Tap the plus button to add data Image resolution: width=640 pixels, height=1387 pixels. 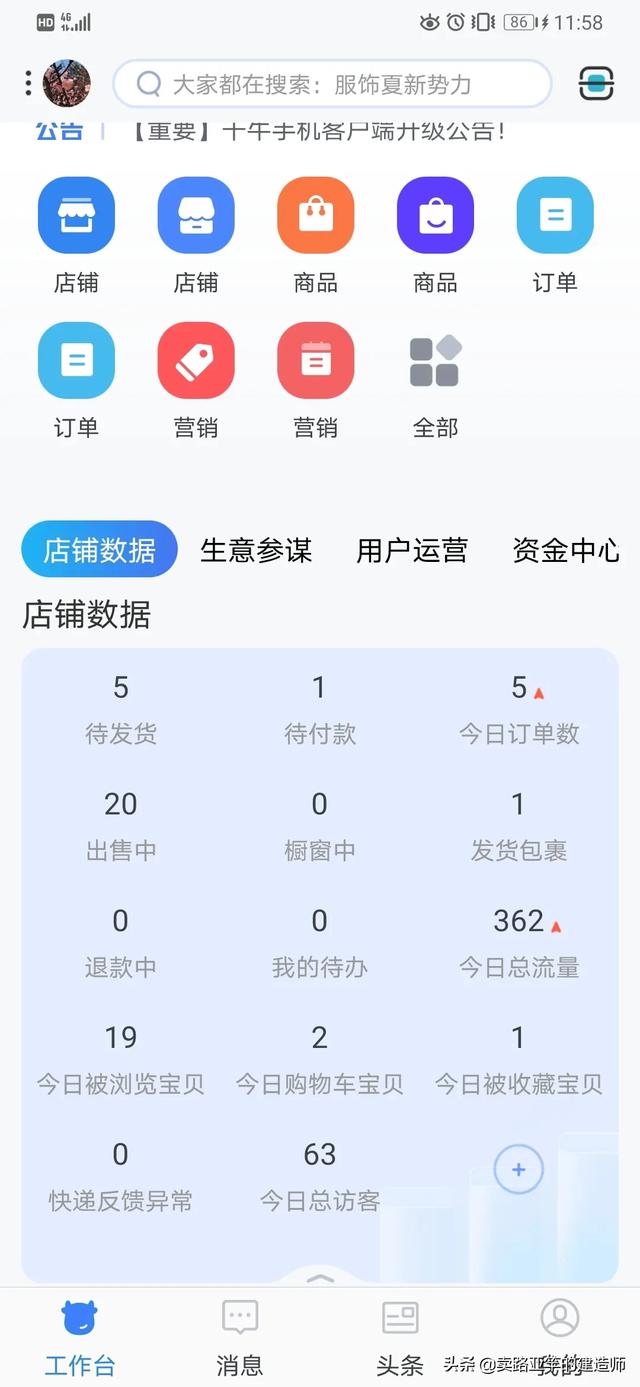(x=518, y=1169)
